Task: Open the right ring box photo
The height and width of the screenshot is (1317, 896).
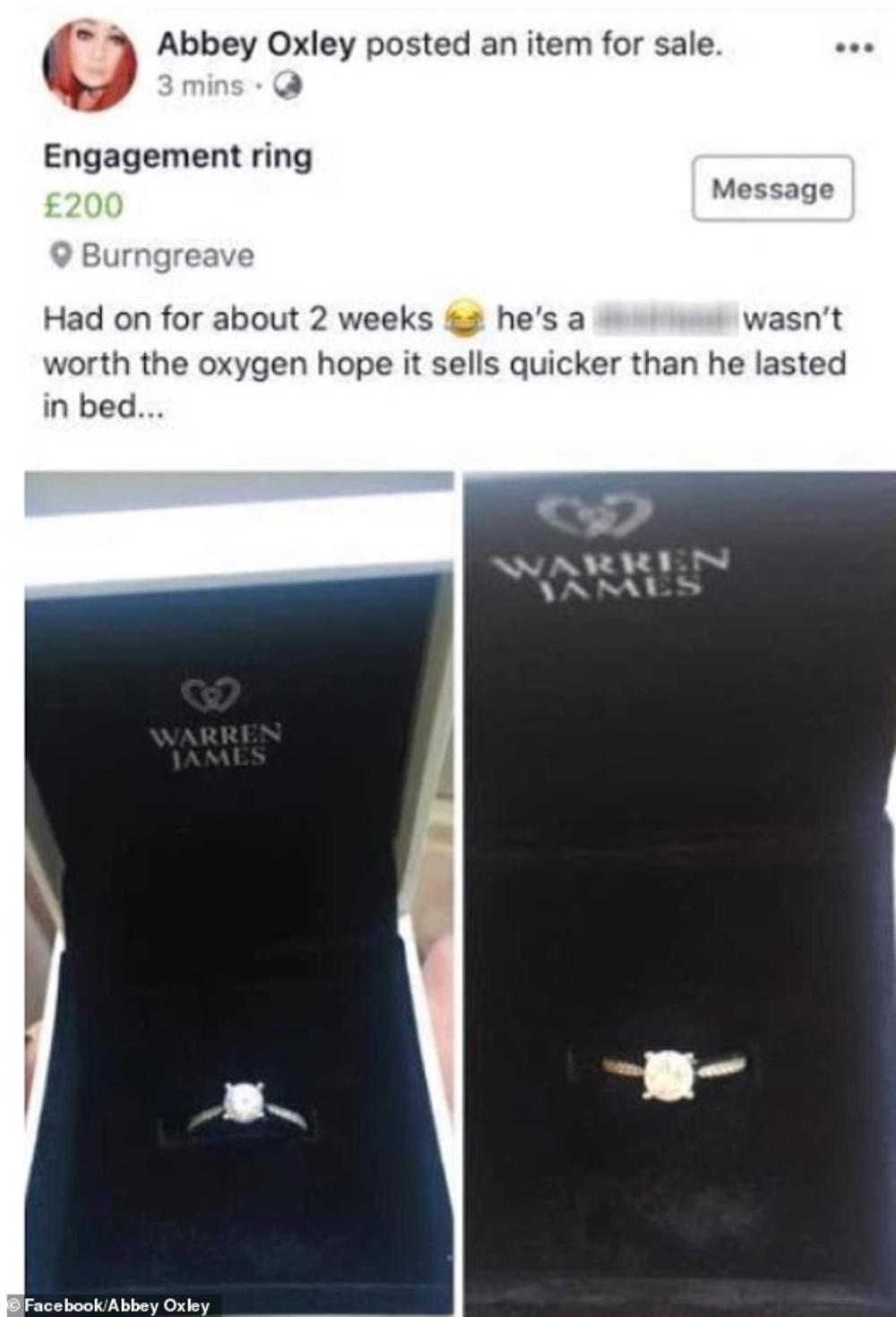Action: click(x=679, y=887)
